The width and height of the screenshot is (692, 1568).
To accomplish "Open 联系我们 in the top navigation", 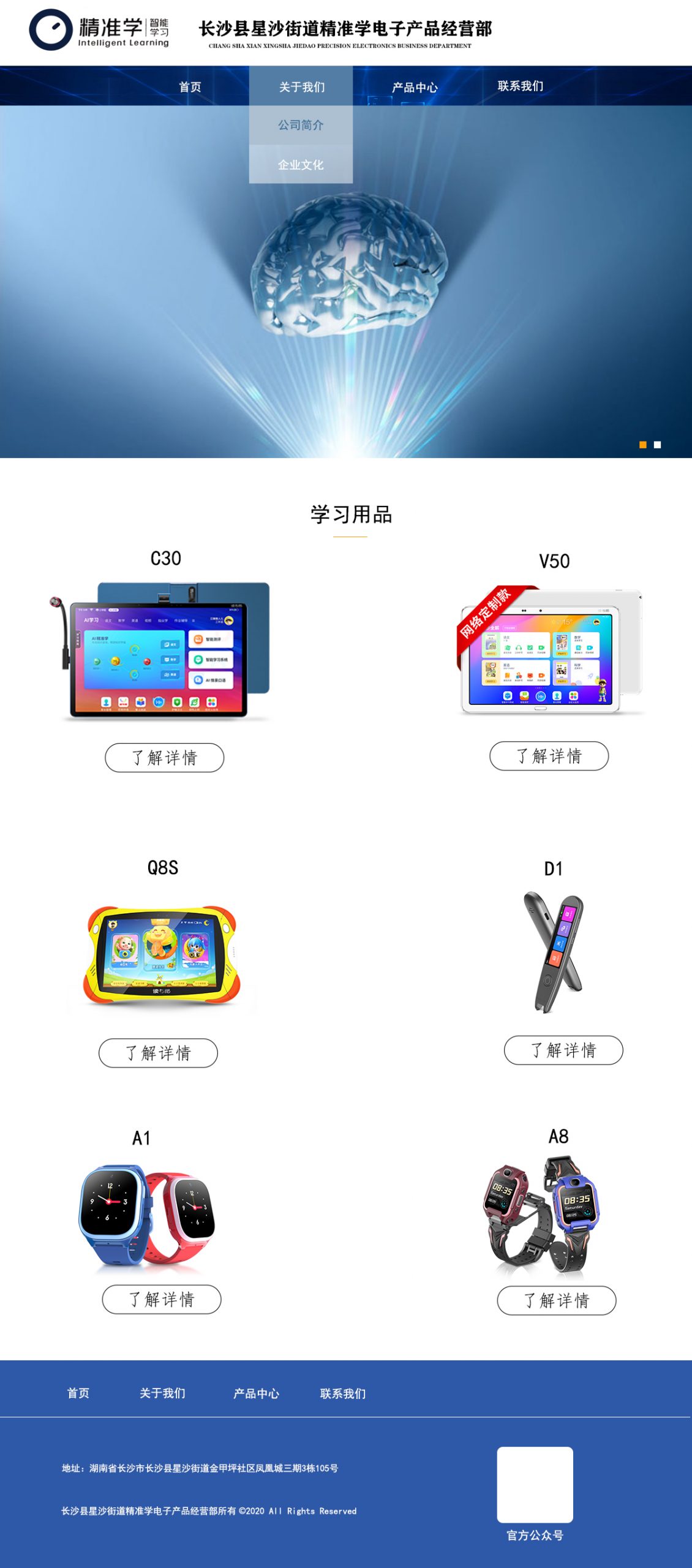I will 520,86.
